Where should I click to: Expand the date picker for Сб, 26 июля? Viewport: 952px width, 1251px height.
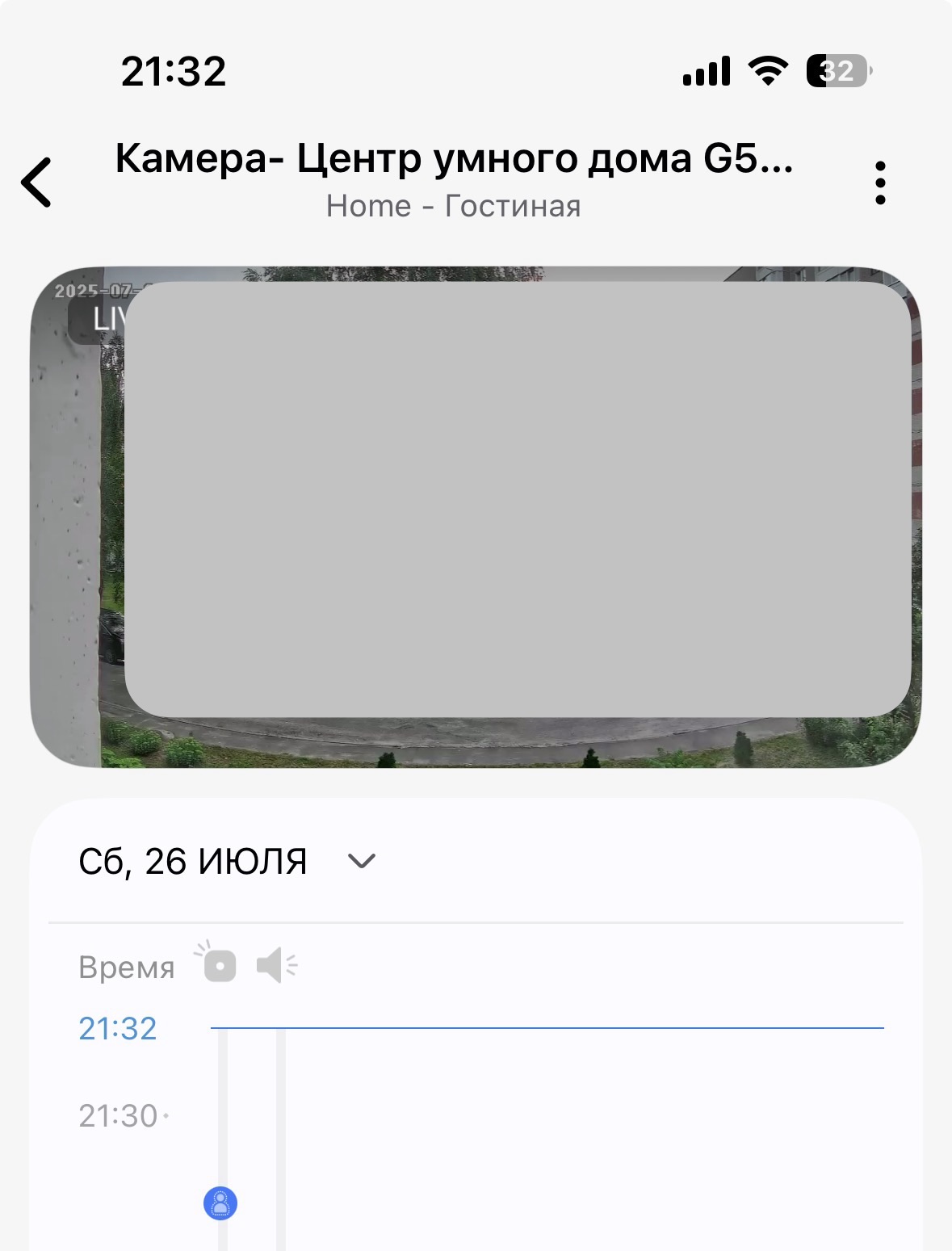[x=360, y=862]
